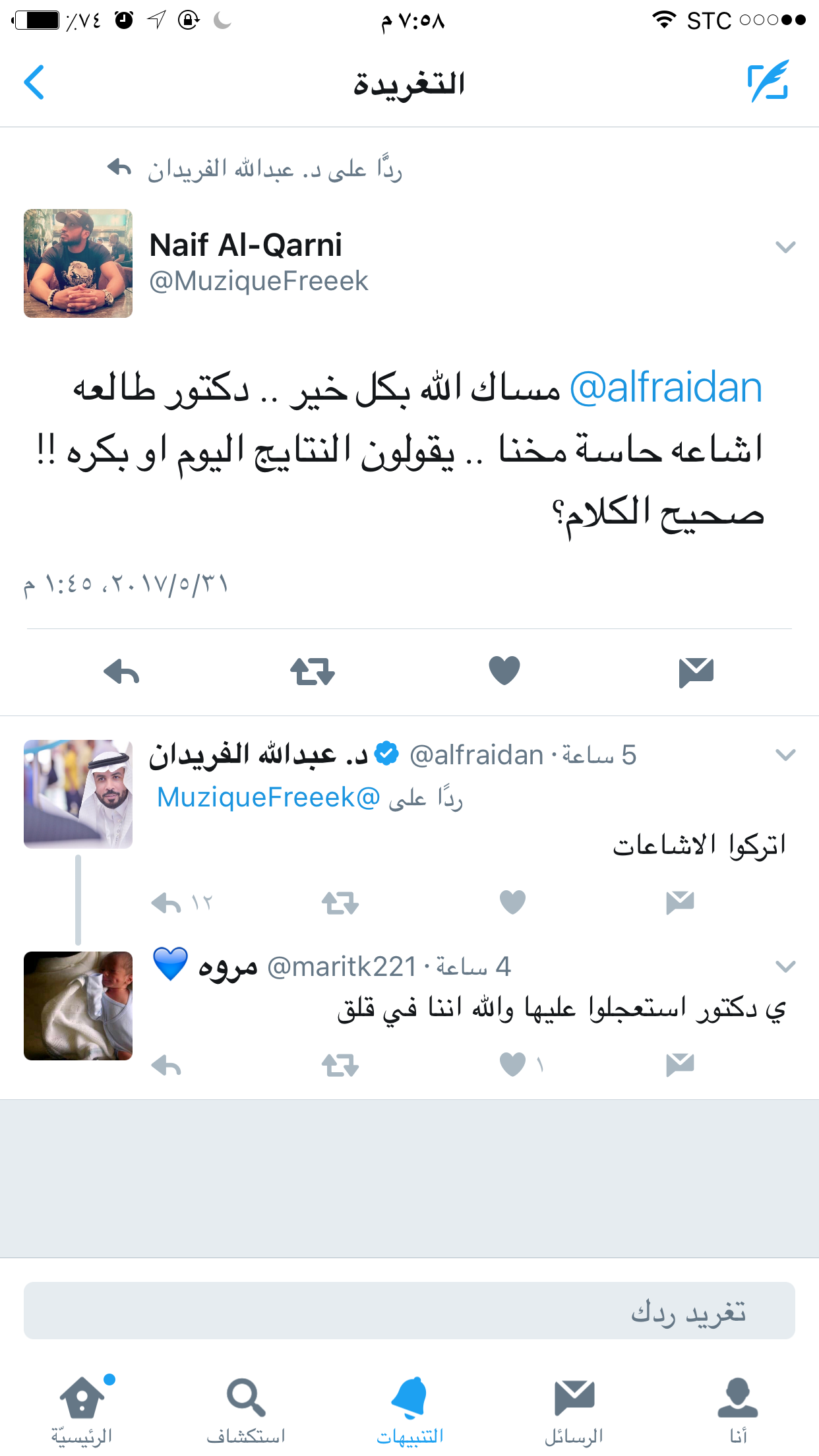
Task: Open the الرسائل messages tab
Action: (x=574, y=1410)
